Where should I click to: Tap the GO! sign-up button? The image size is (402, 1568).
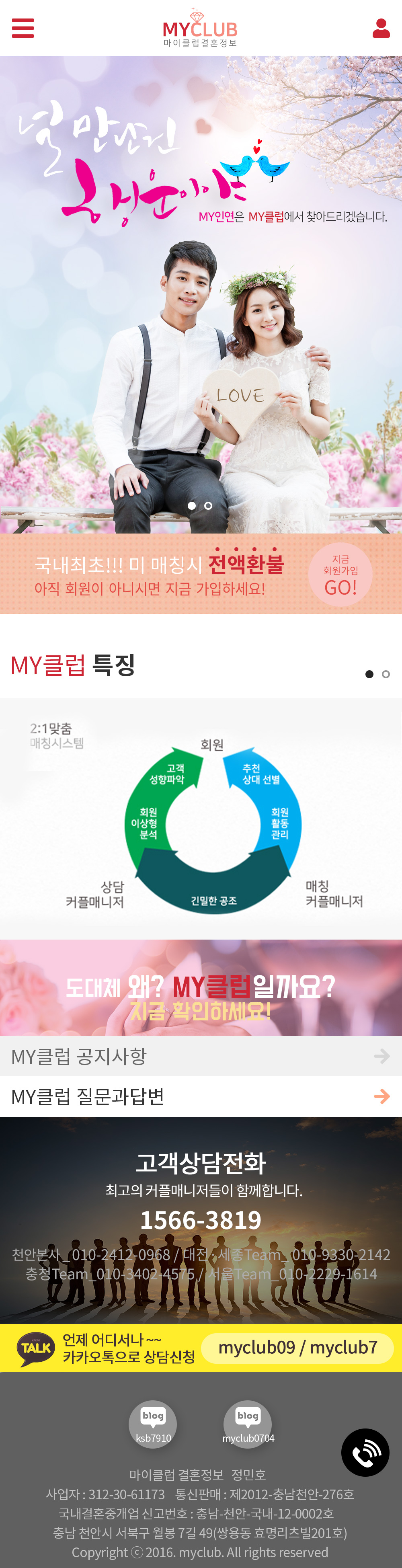340,574
